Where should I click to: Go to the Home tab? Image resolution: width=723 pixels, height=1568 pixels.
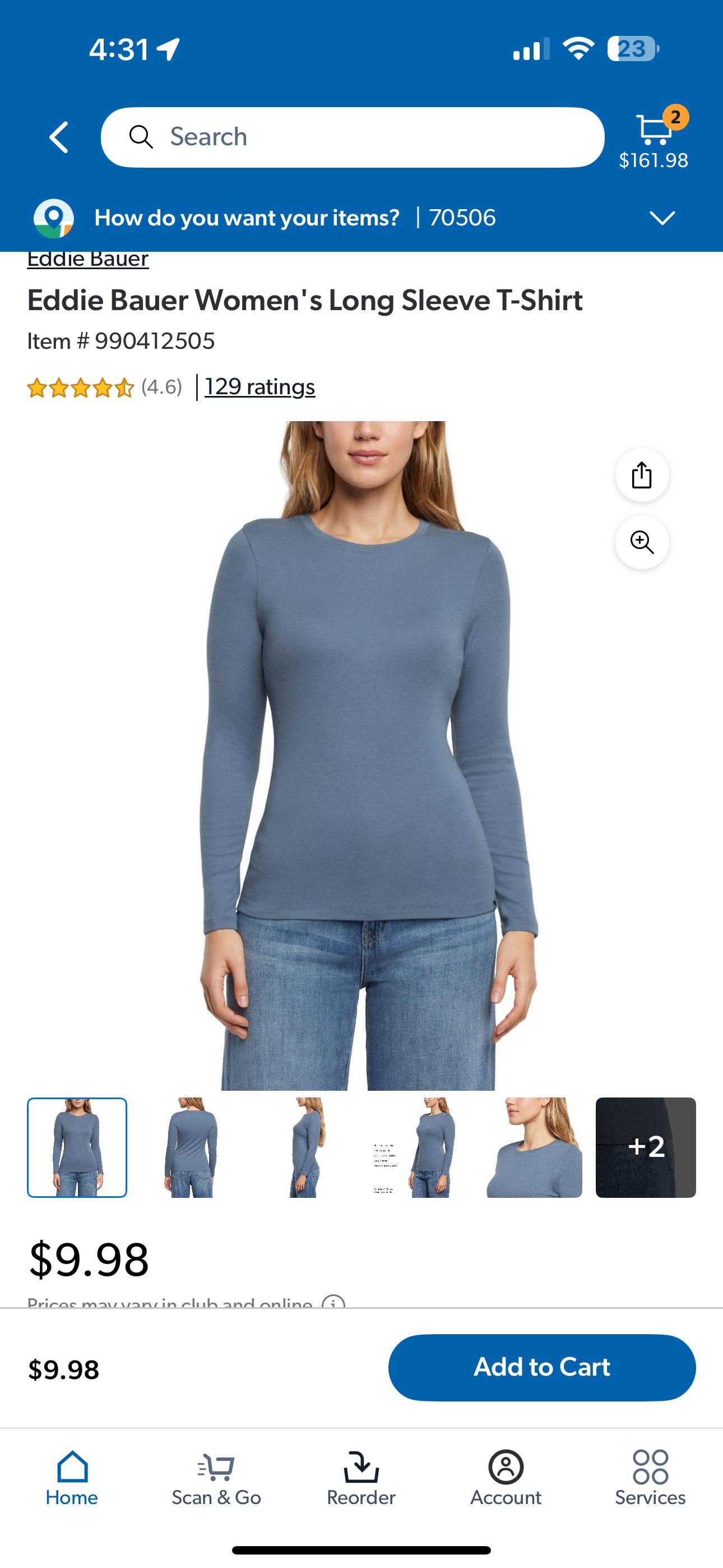(72, 1478)
